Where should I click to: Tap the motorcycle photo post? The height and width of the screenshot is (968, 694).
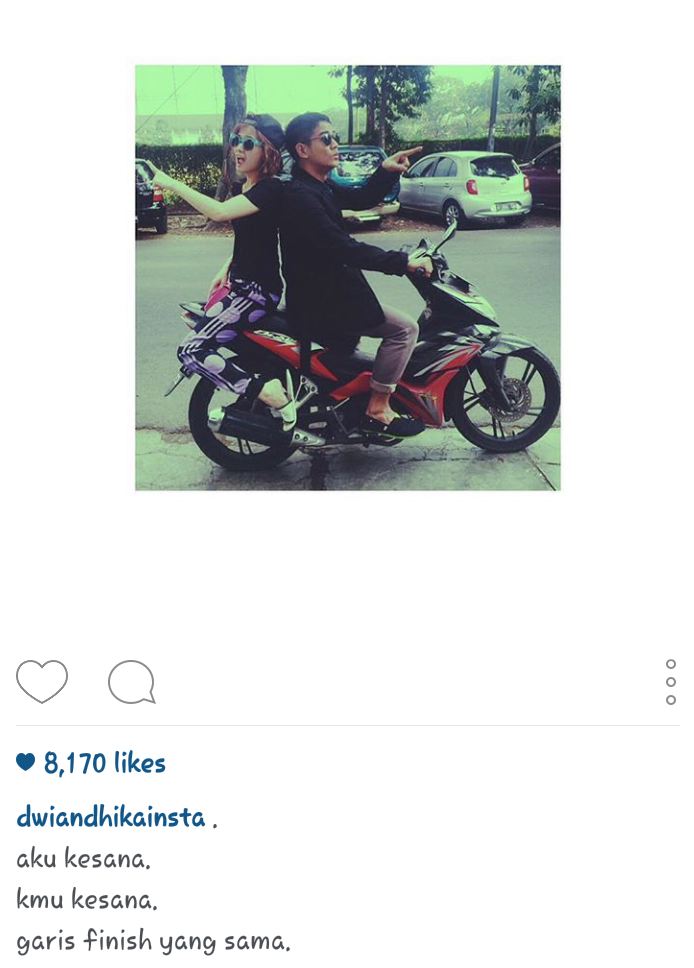[348, 278]
